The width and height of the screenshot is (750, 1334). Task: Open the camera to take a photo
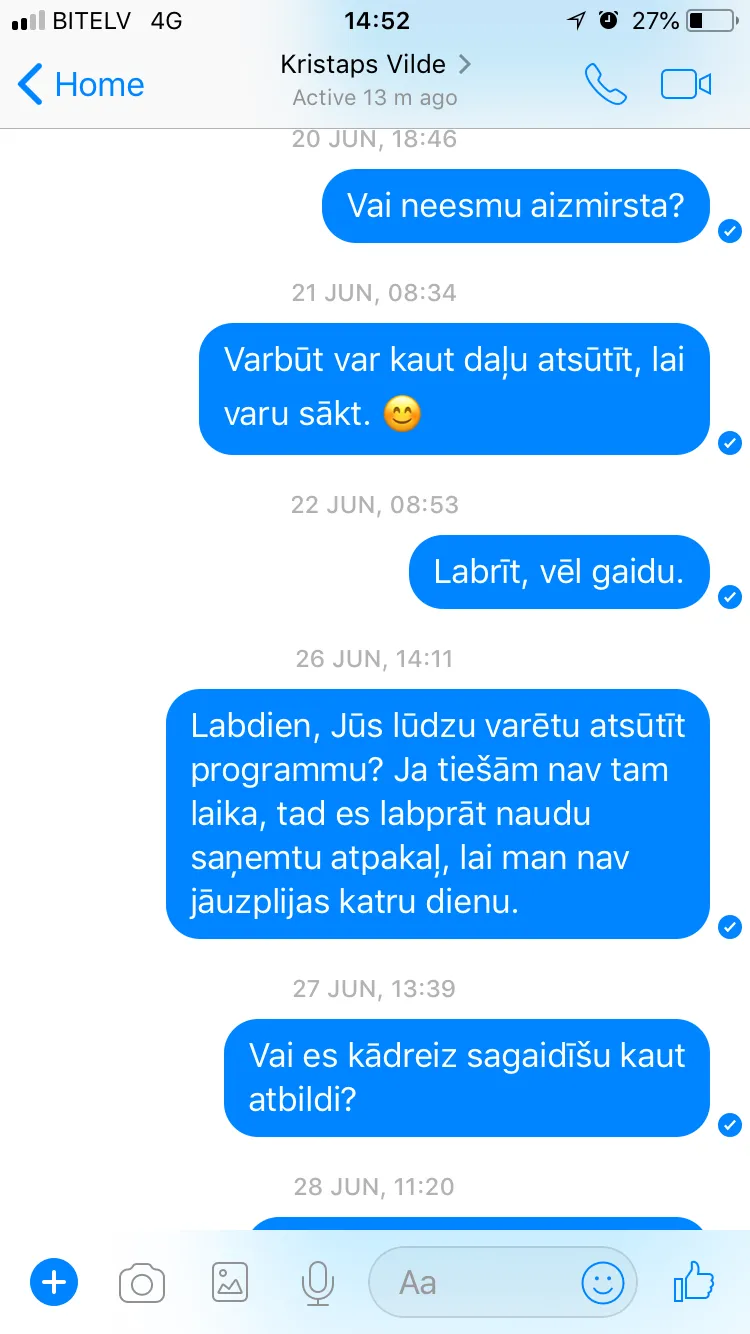(142, 1283)
